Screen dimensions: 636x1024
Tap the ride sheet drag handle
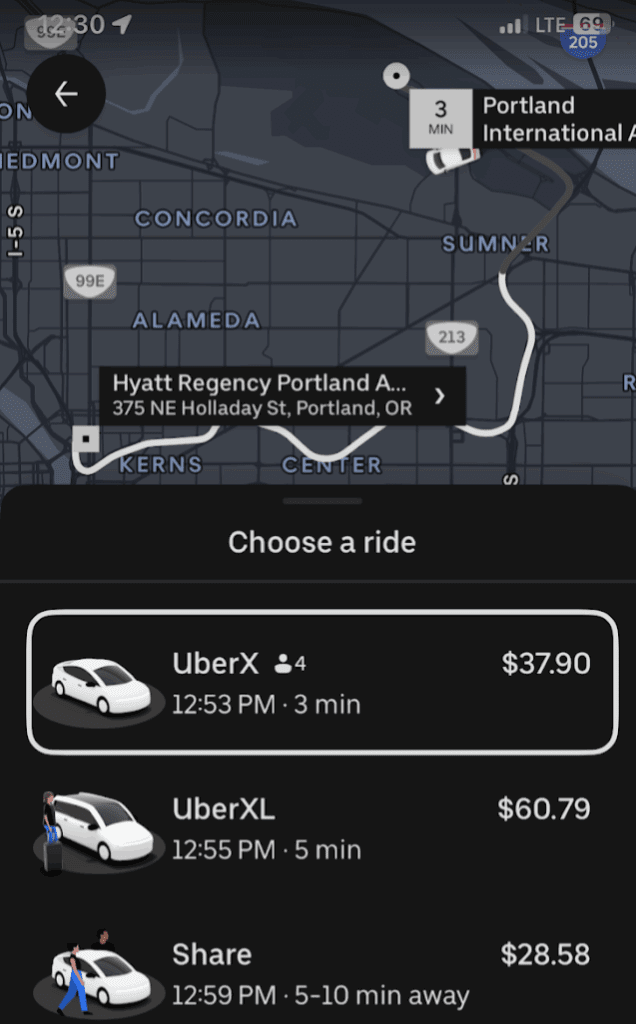click(x=322, y=501)
